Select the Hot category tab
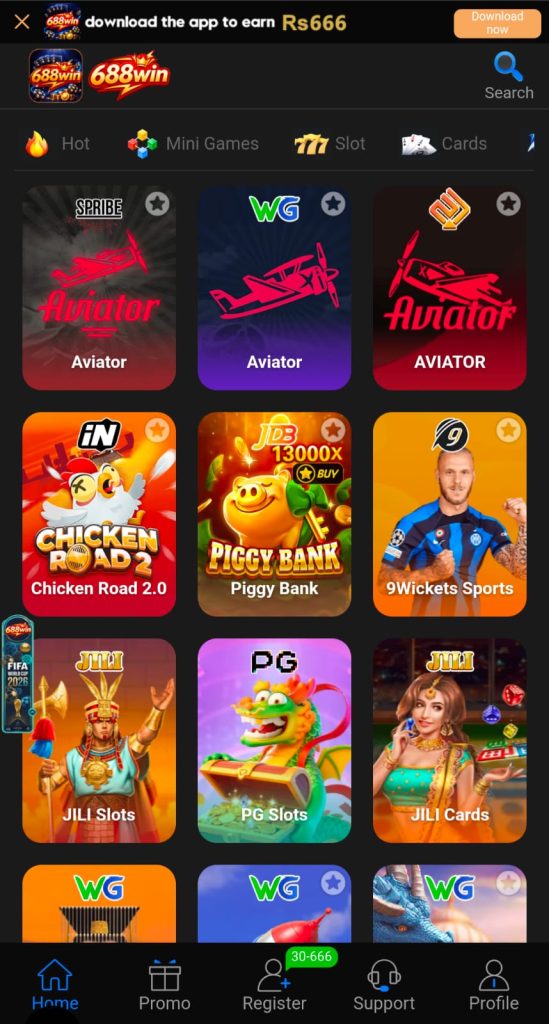Image resolution: width=549 pixels, height=1024 pixels. click(x=57, y=144)
